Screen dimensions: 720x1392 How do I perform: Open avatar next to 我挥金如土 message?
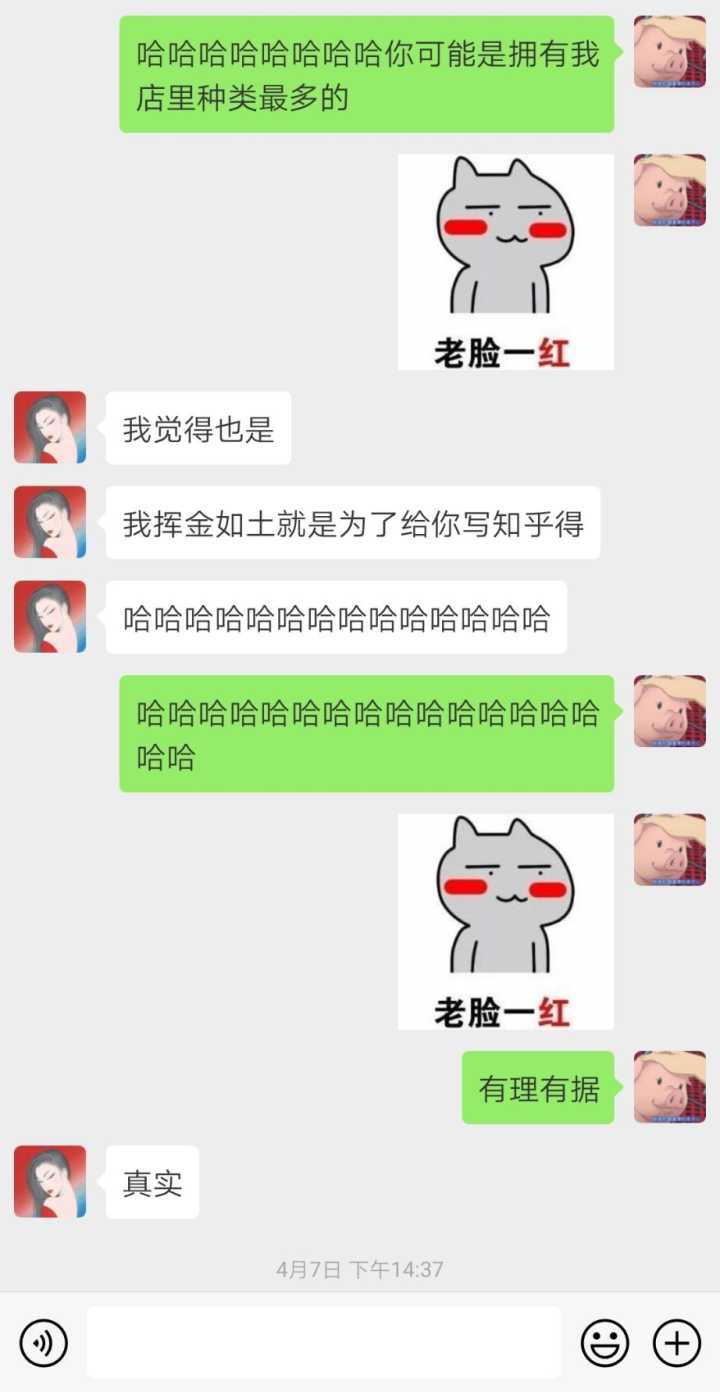point(50,522)
